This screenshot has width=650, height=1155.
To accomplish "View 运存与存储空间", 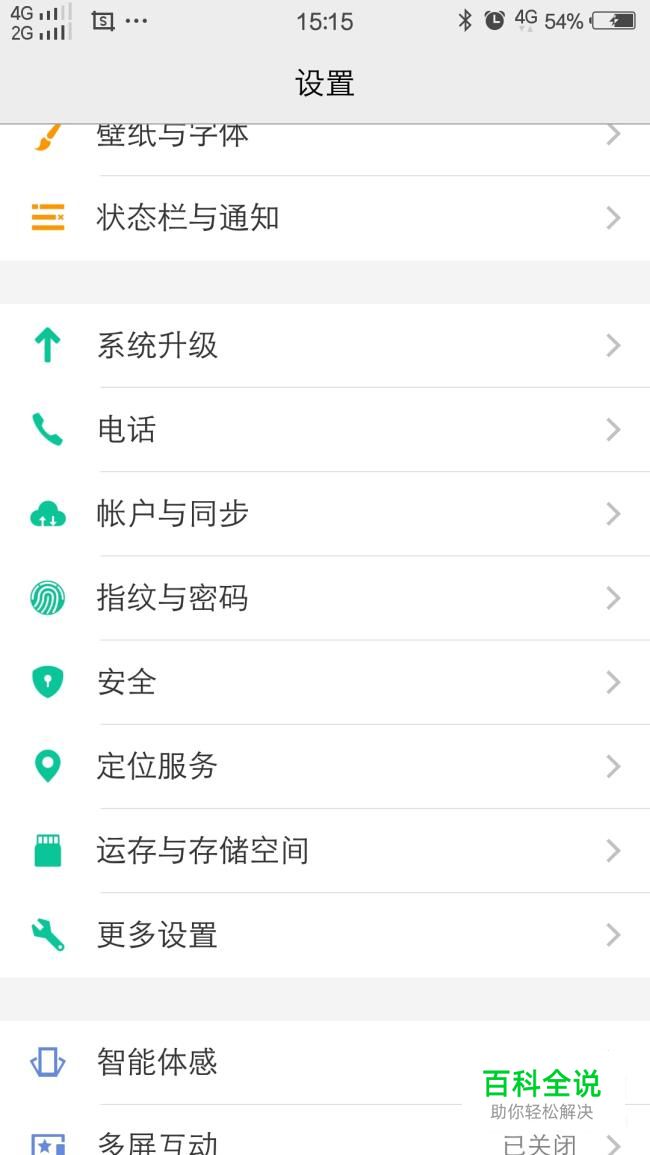I will pyautogui.click(x=325, y=851).
